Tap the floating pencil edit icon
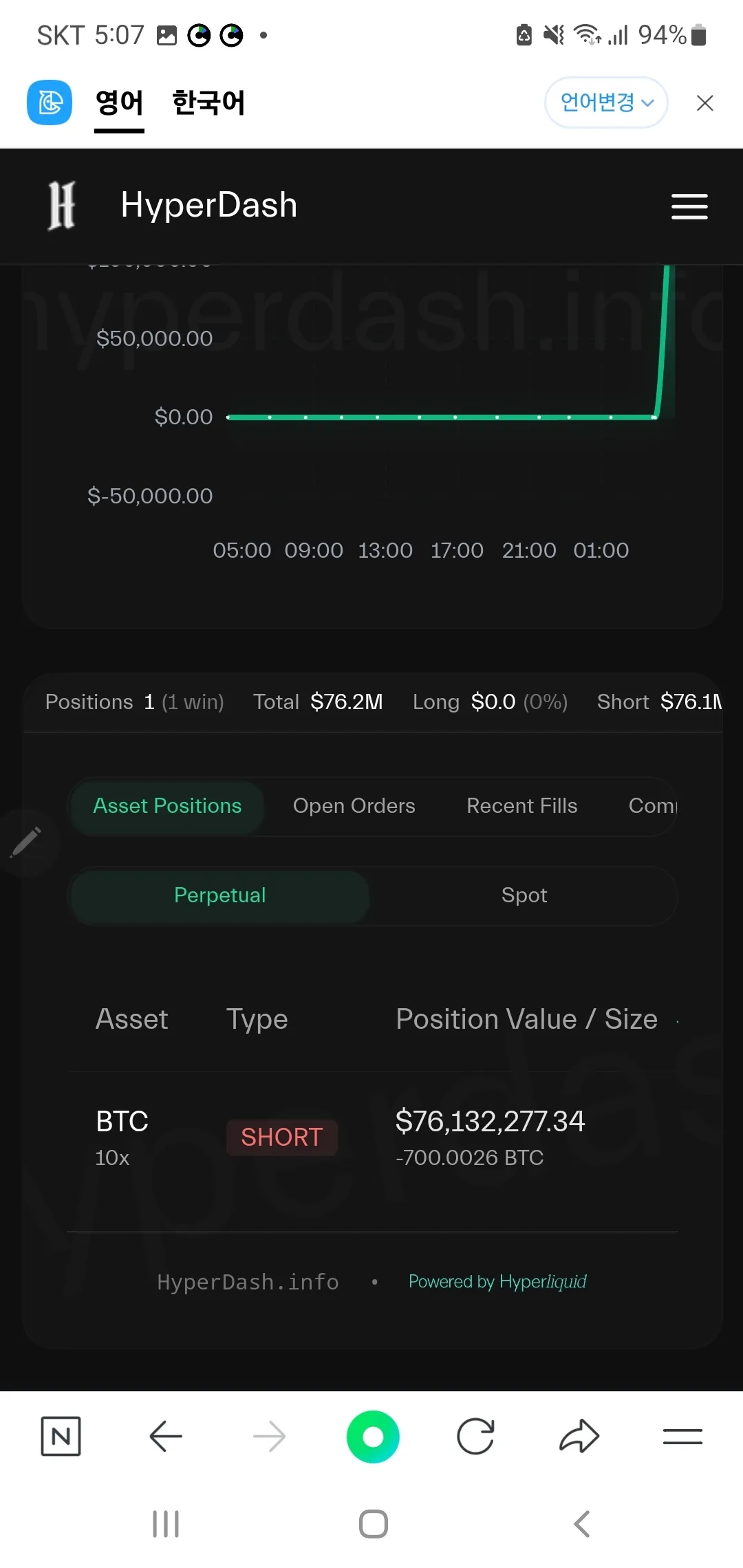 [26, 842]
